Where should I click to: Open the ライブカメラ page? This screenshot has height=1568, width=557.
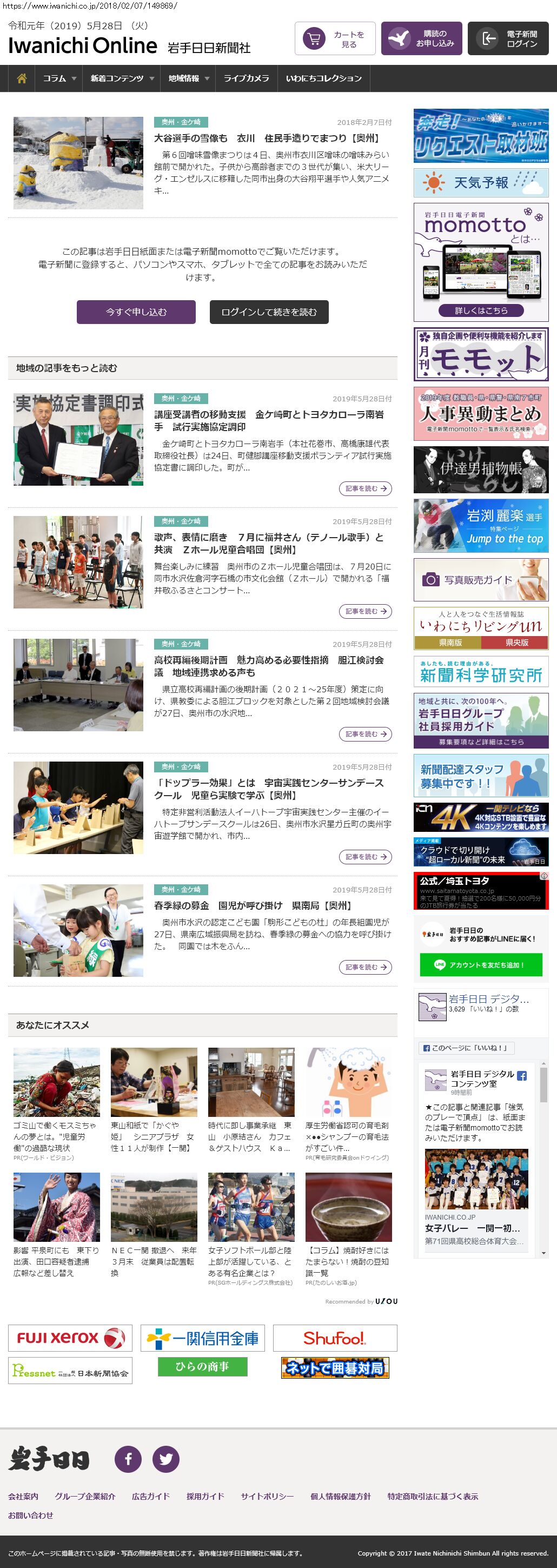(x=246, y=78)
